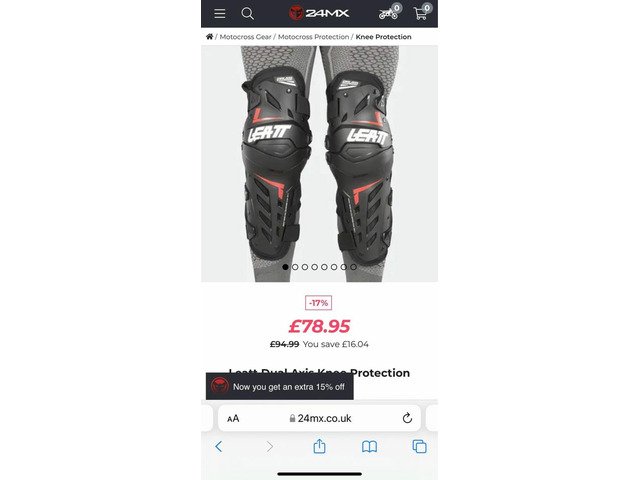640x480 pixels.
Task: Tap the extra 15% off banner
Action: pos(280,386)
